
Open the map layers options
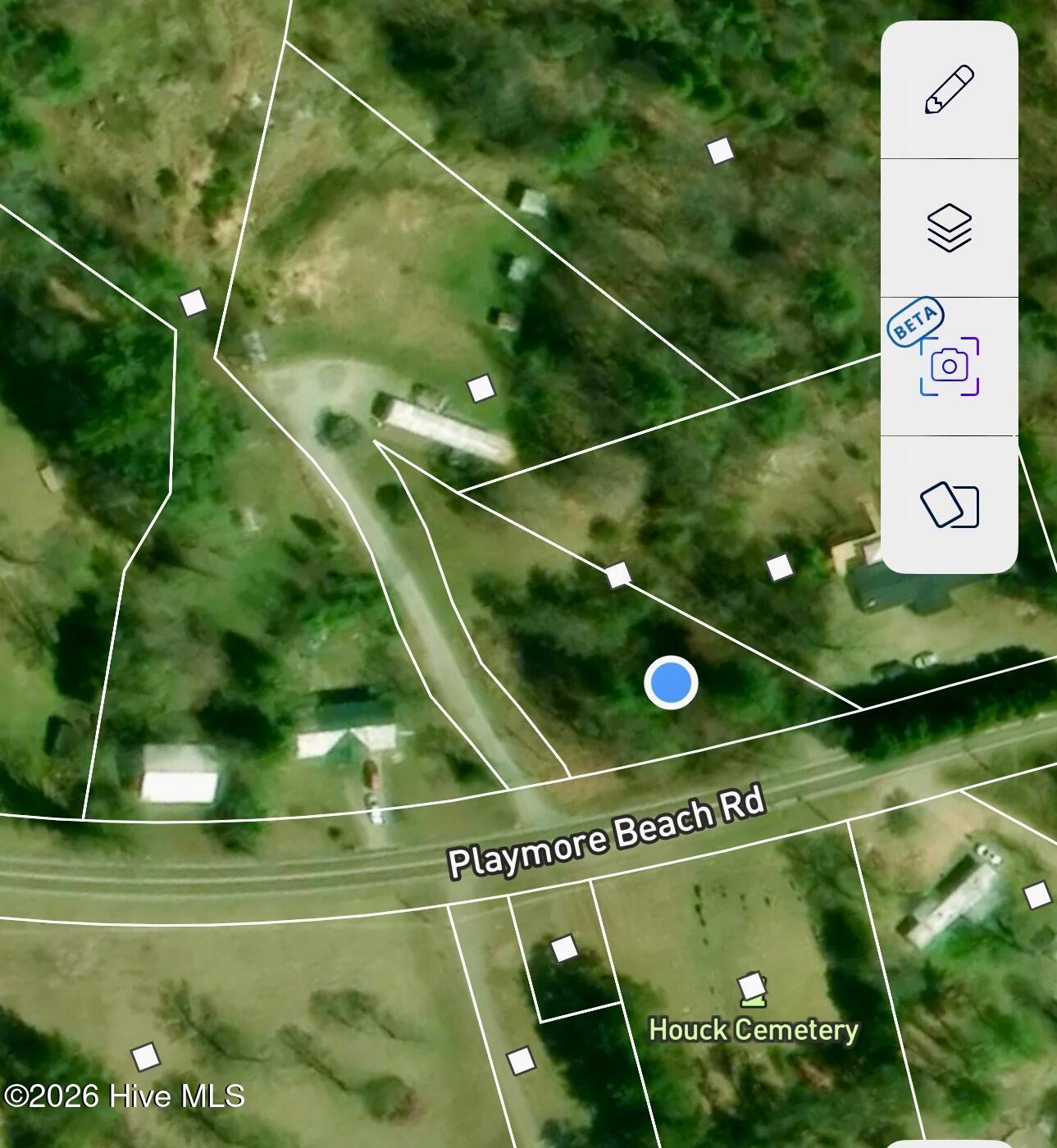point(949,227)
